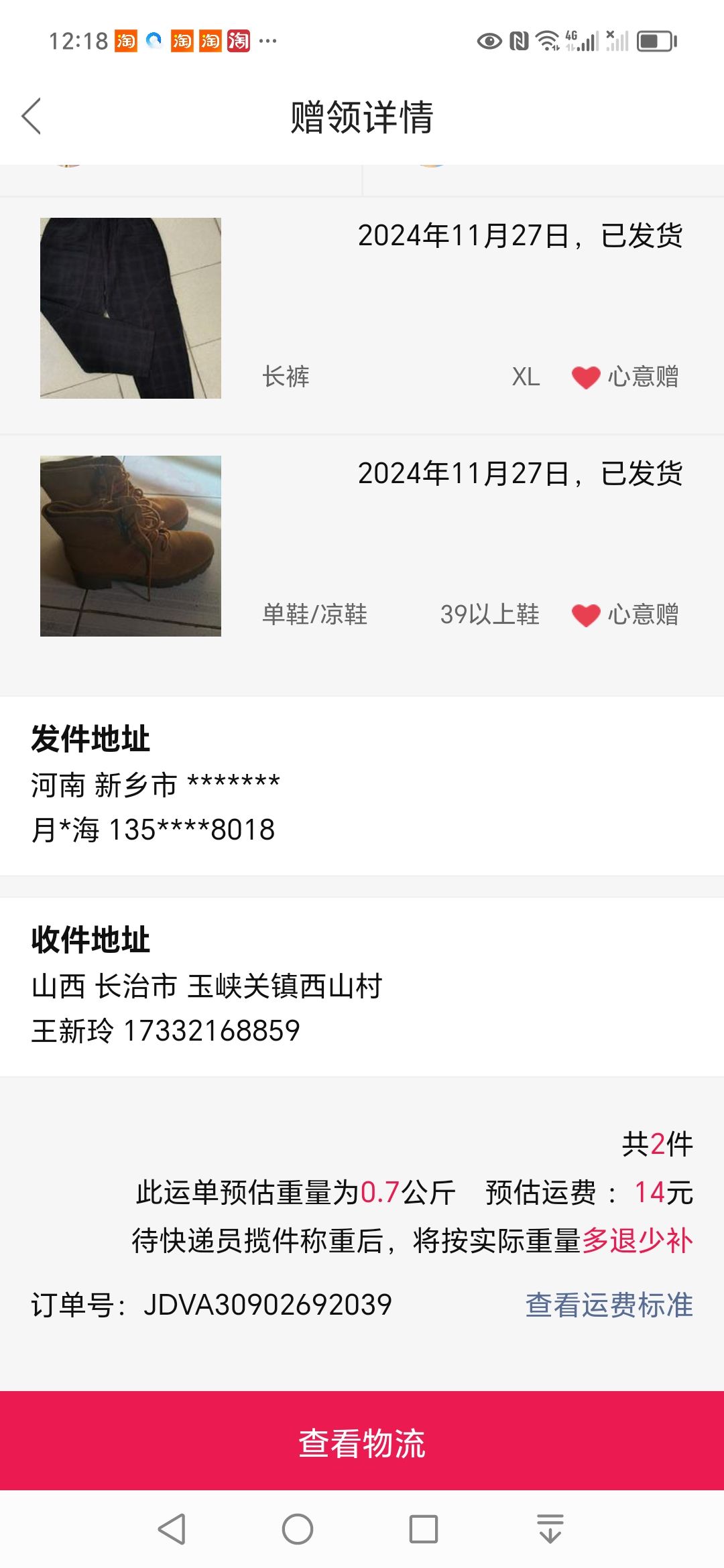Tap 查看物流 to view shipping
Screen dimensions: 724x1568
(362, 1441)
